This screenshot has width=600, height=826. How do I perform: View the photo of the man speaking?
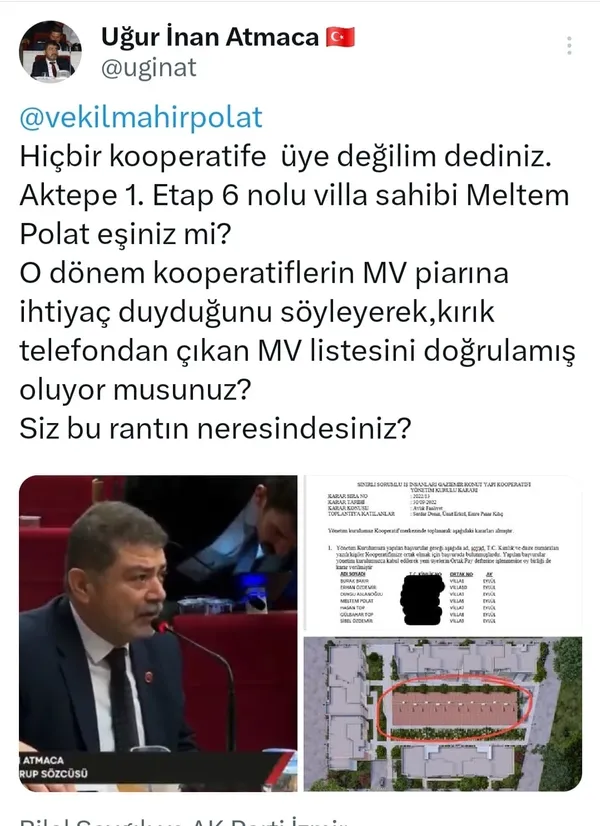158,632
